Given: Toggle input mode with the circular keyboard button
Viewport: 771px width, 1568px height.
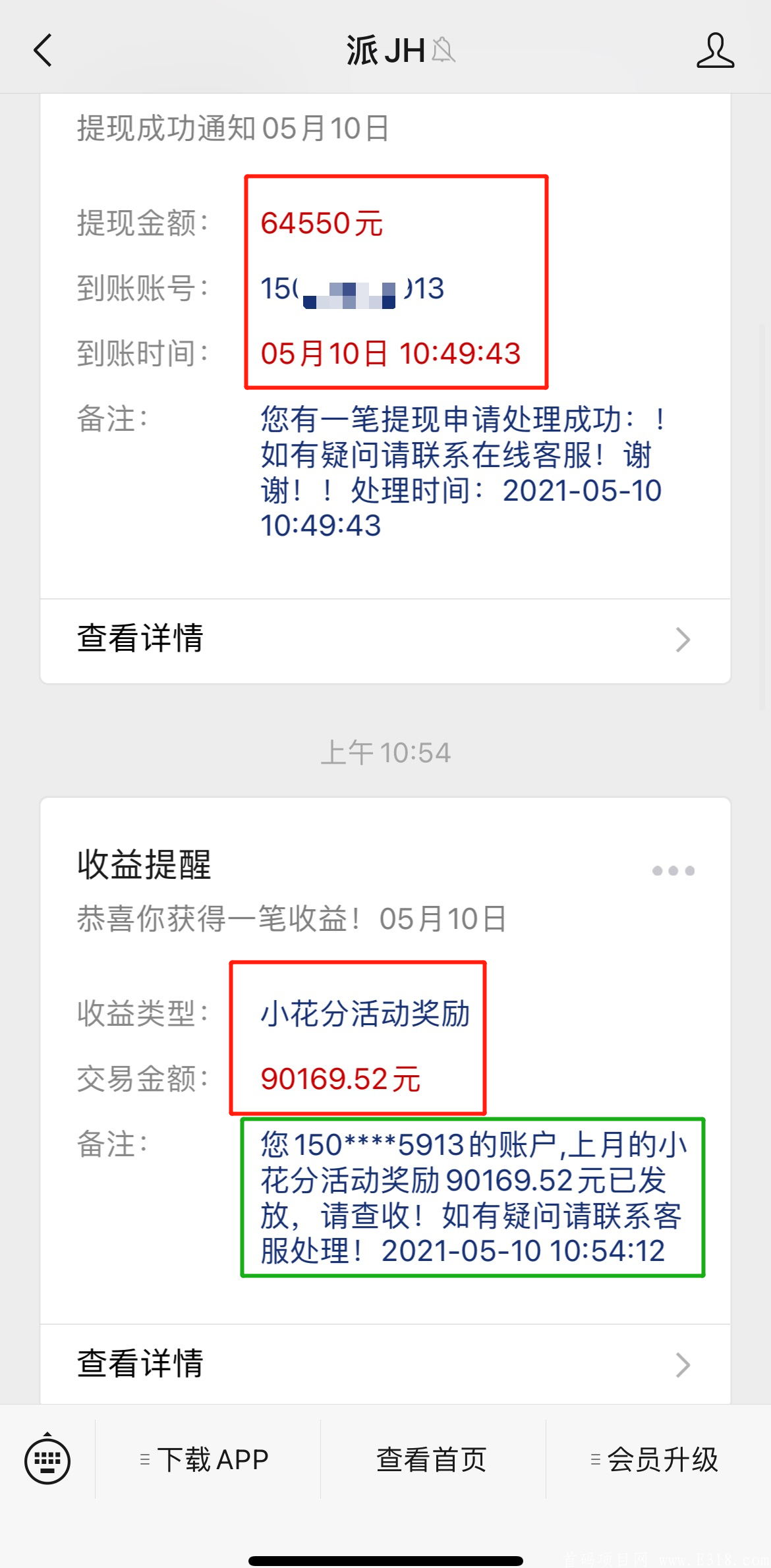Looking at the screenshot, I should pyautogui.click(x=48, y=1459).
